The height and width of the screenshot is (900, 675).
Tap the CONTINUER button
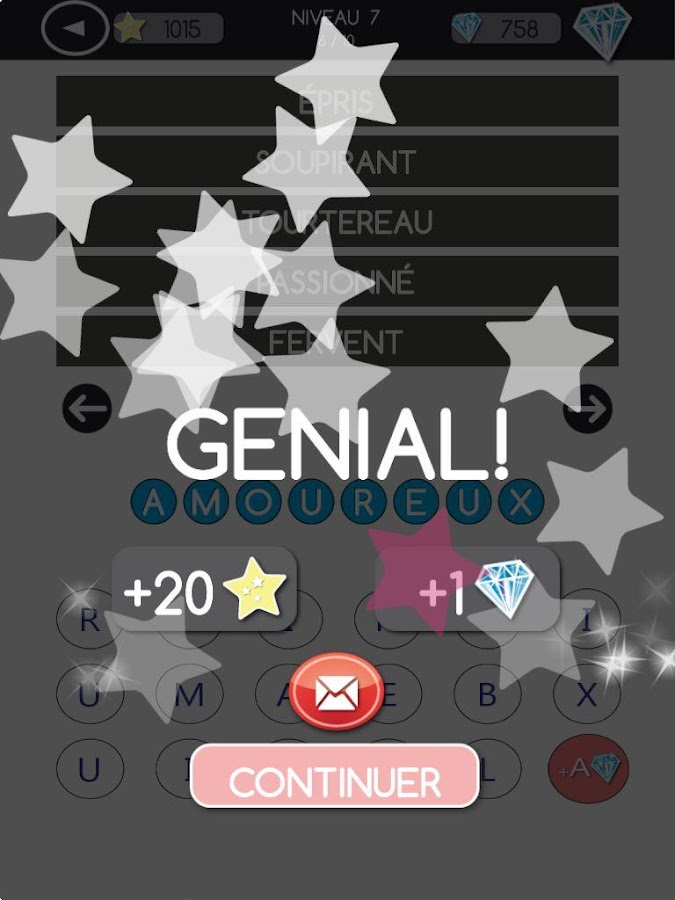335,778
